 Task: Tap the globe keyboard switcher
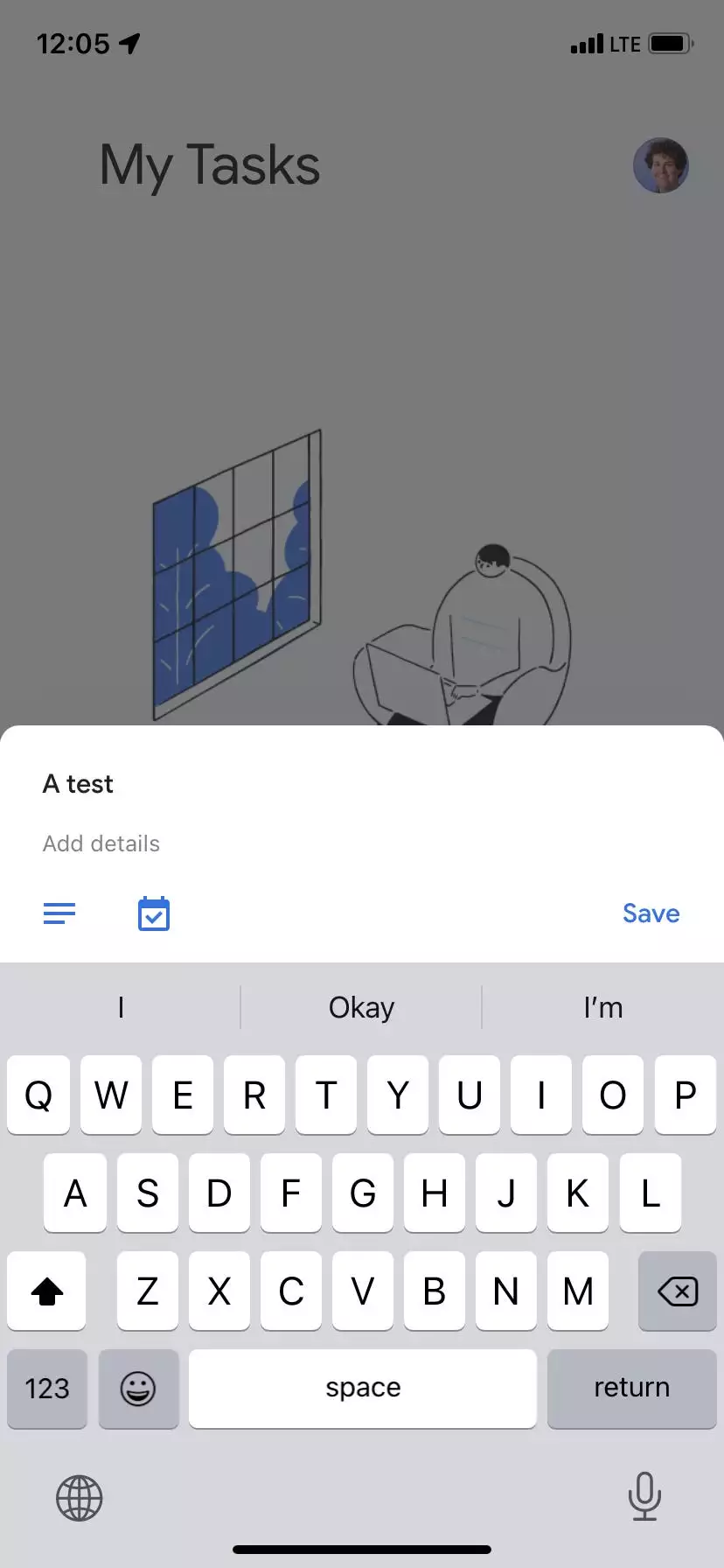click(80, 1498)
